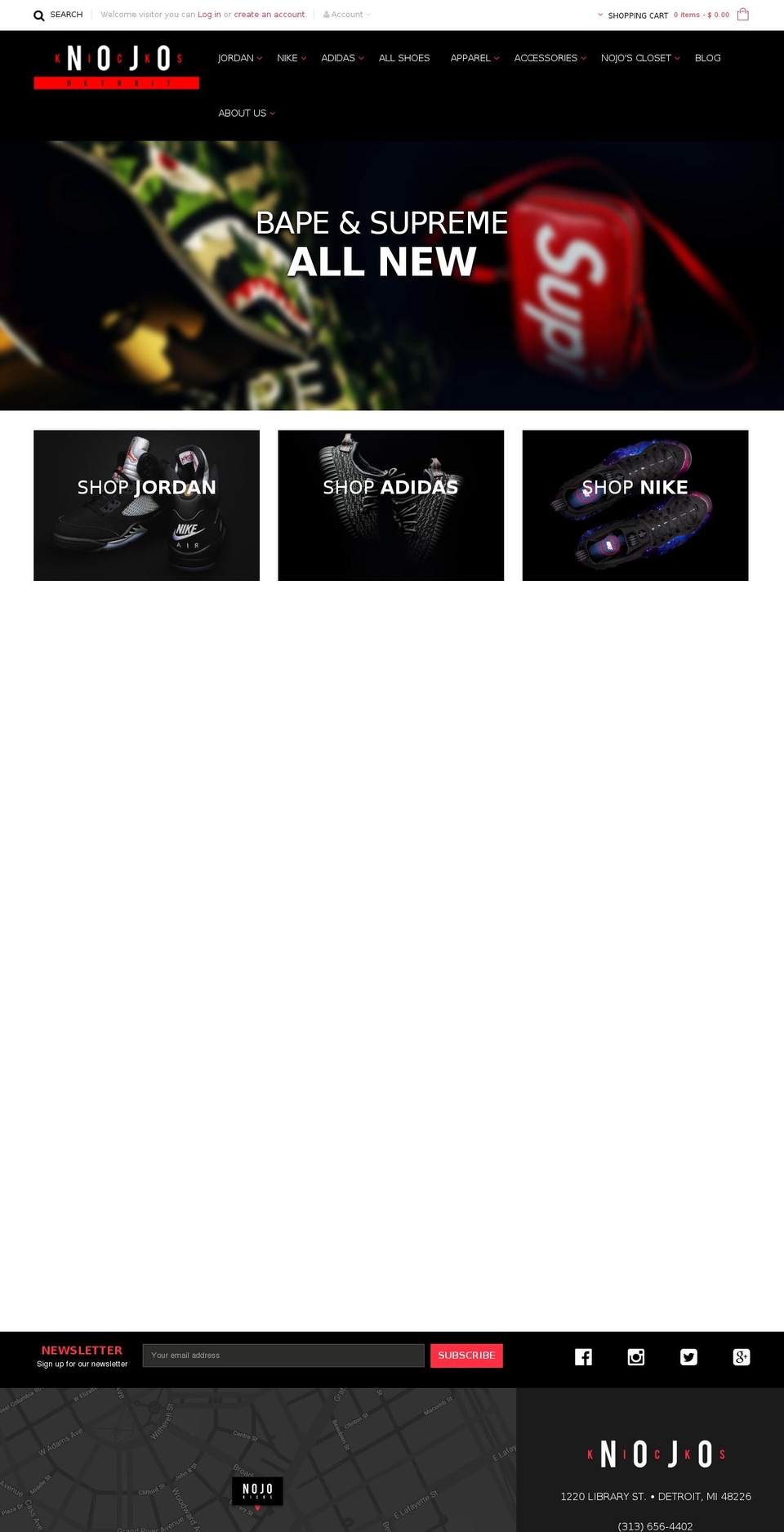
Task: Expand the Adidas navigation menu
Action: (341, 58)
